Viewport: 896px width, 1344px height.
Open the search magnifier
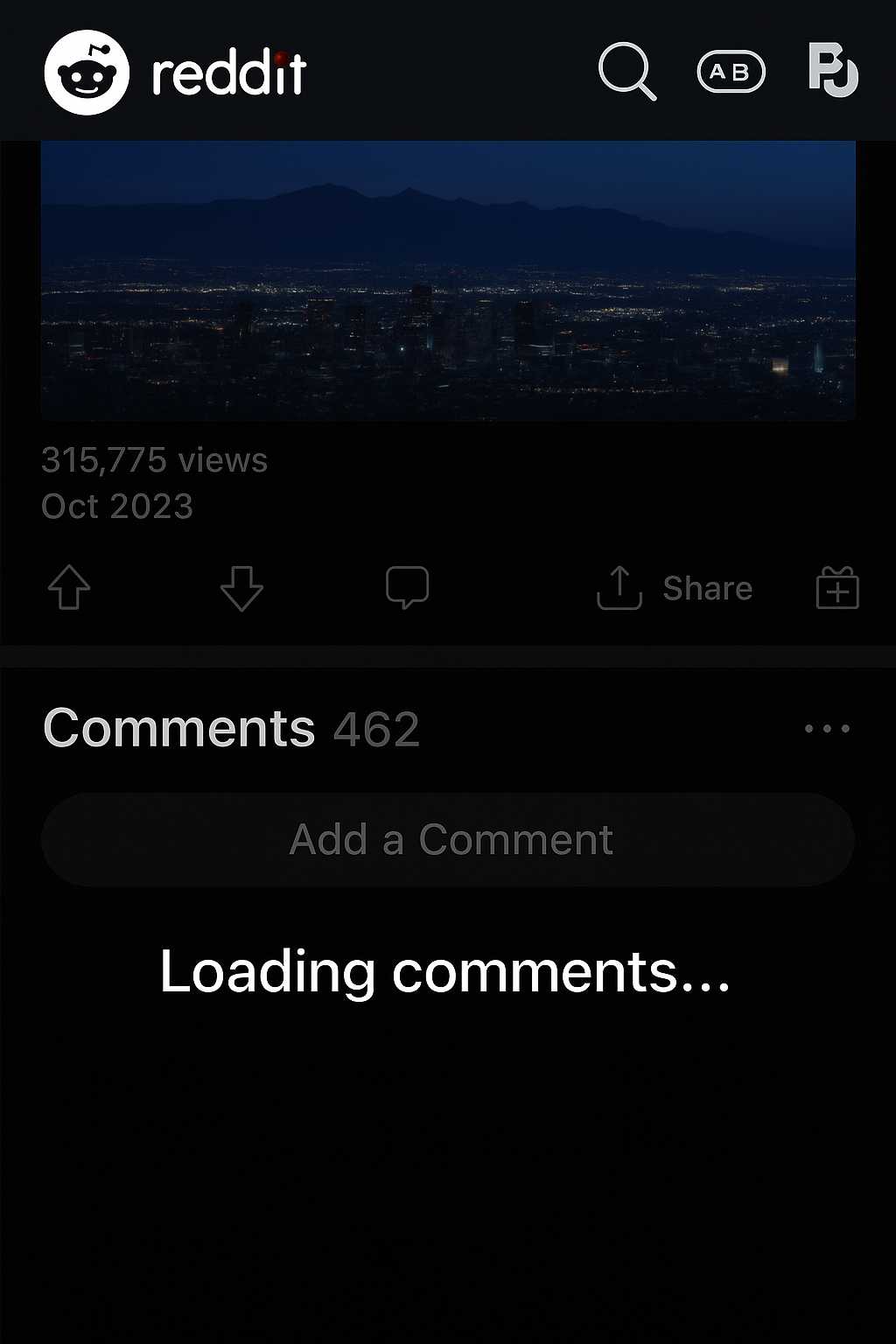(626, 71)
